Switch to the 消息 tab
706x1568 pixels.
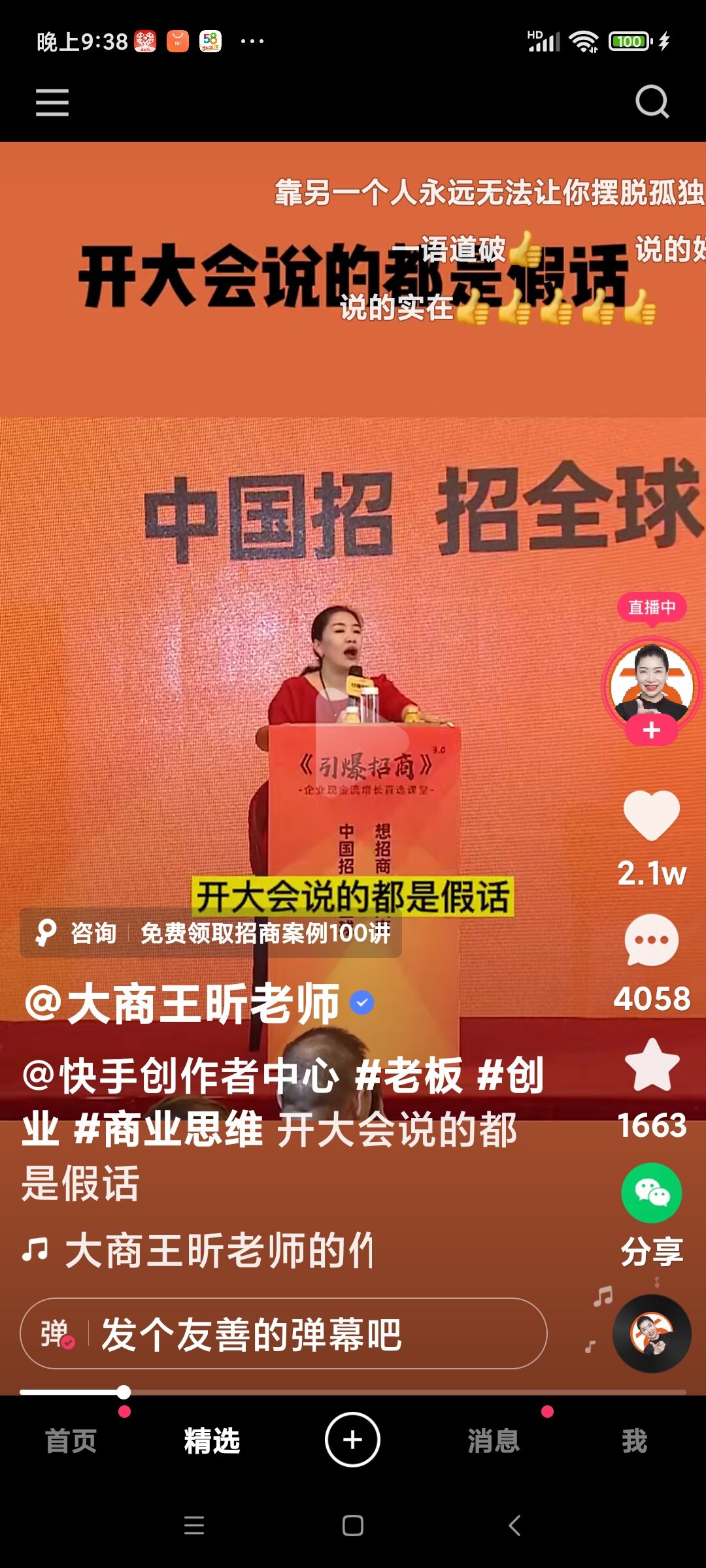[x=494, y=1440]
